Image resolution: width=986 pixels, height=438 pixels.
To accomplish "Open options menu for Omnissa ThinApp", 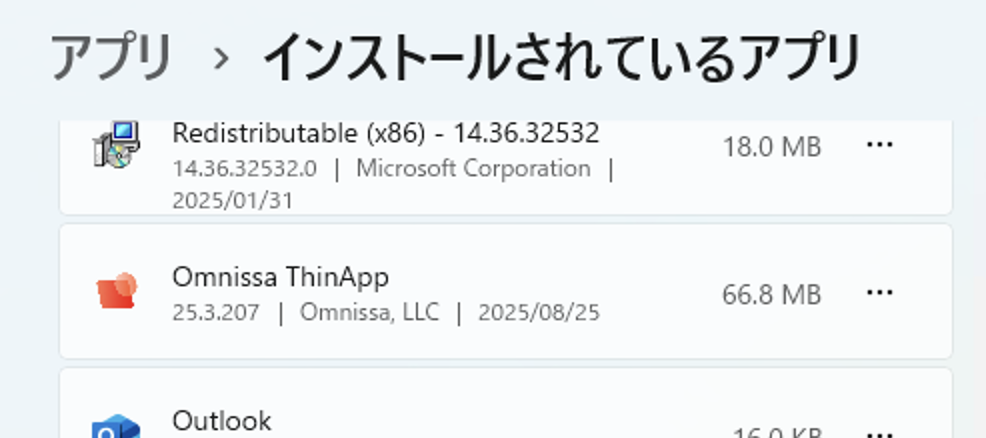I will pyautogui.click(x=879, y=293).
